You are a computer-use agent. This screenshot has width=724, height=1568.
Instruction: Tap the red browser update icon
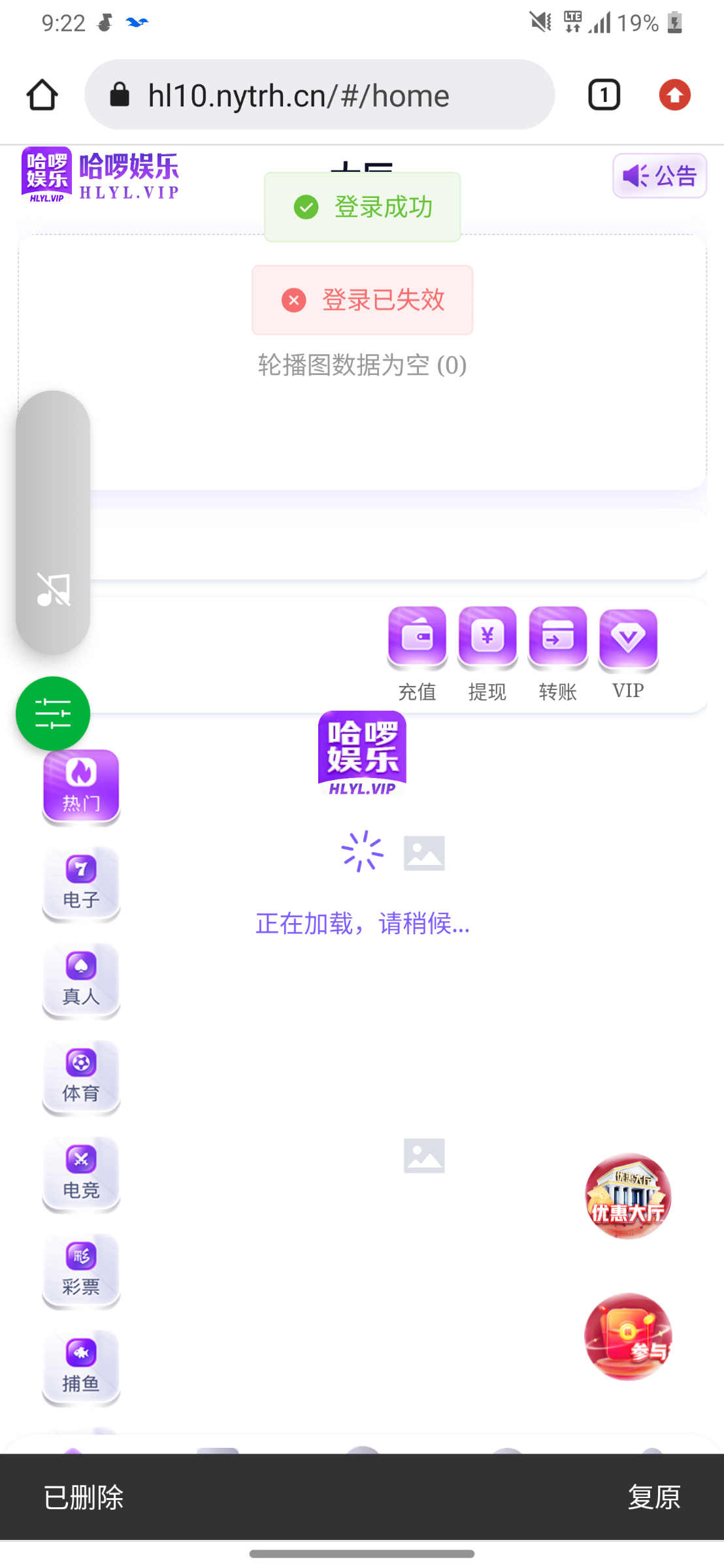[674, 95]
